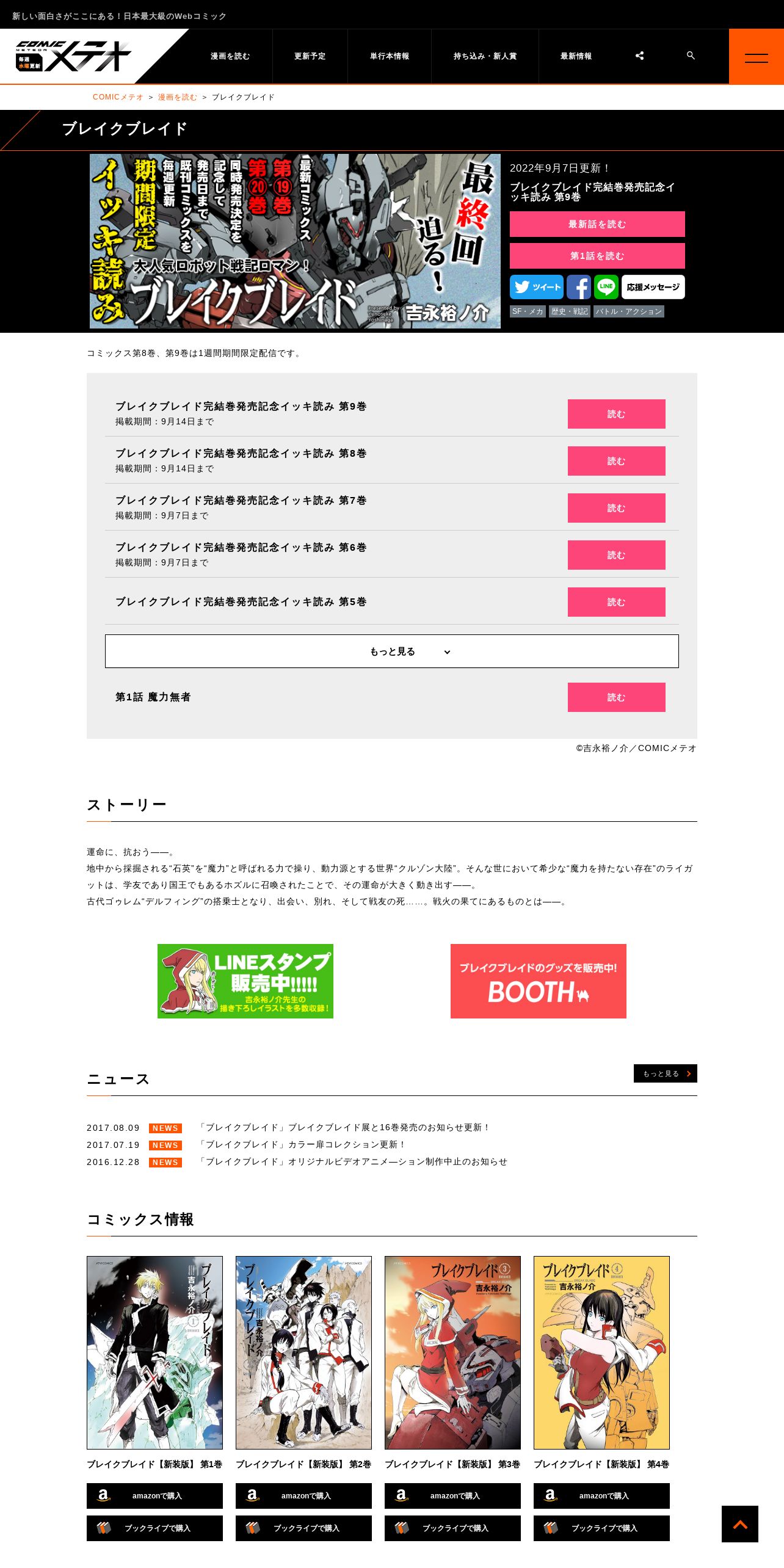Expand the もっと見る chapter list
Viewport: 784px width, 1568px height.
(x=392, y=651)
